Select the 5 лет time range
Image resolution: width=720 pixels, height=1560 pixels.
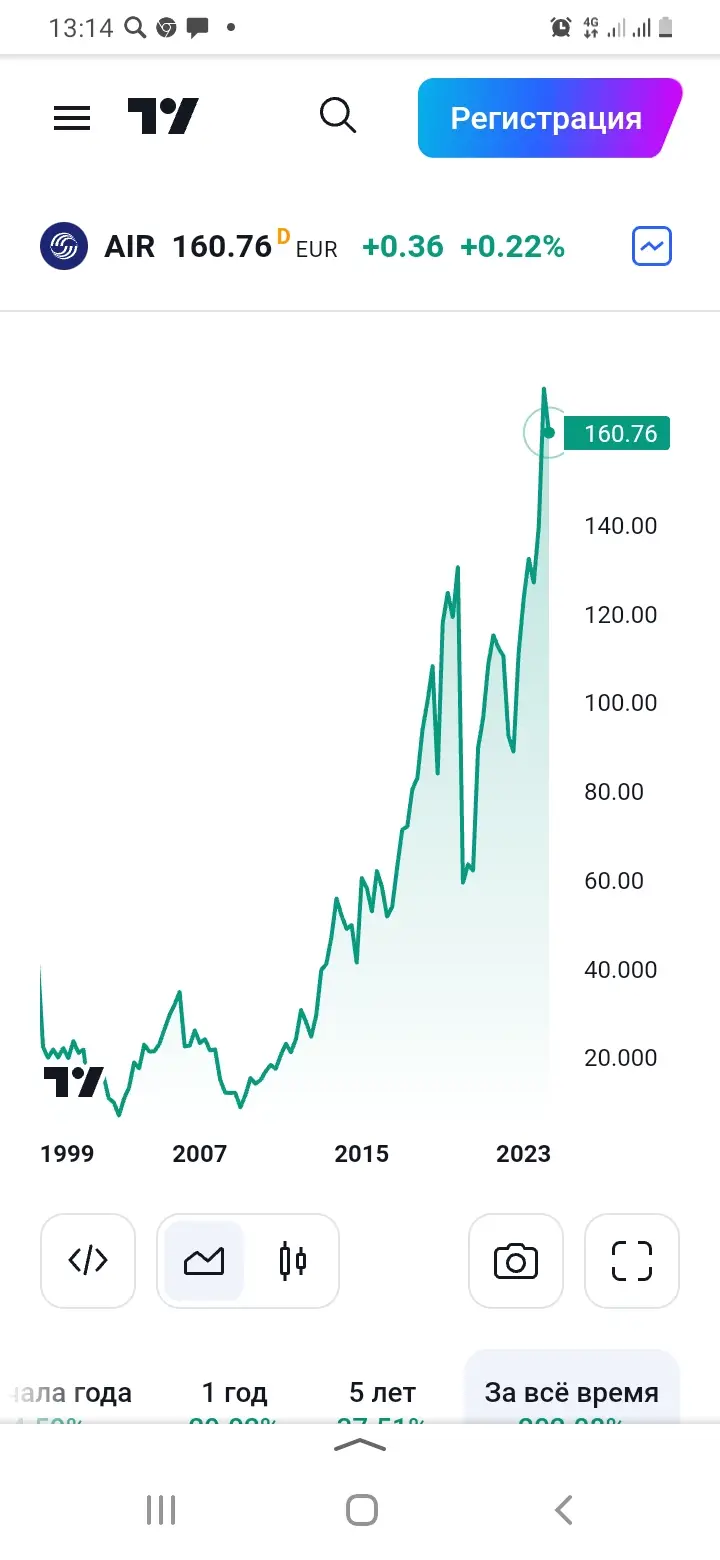point(383,1392)
